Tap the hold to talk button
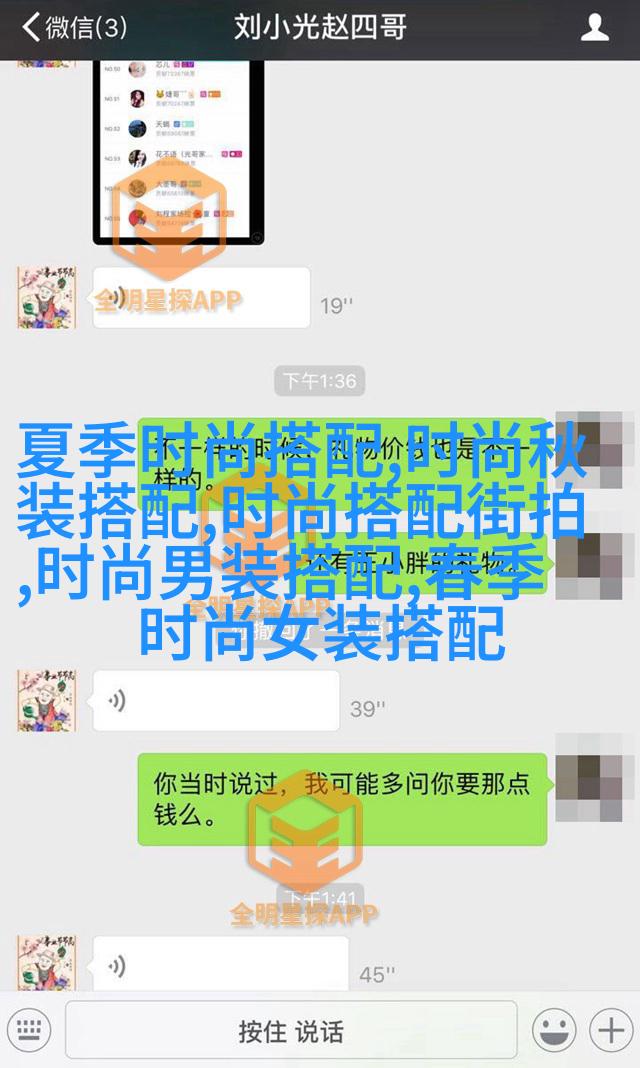The image size is (640, 1068). [291, 1030]
